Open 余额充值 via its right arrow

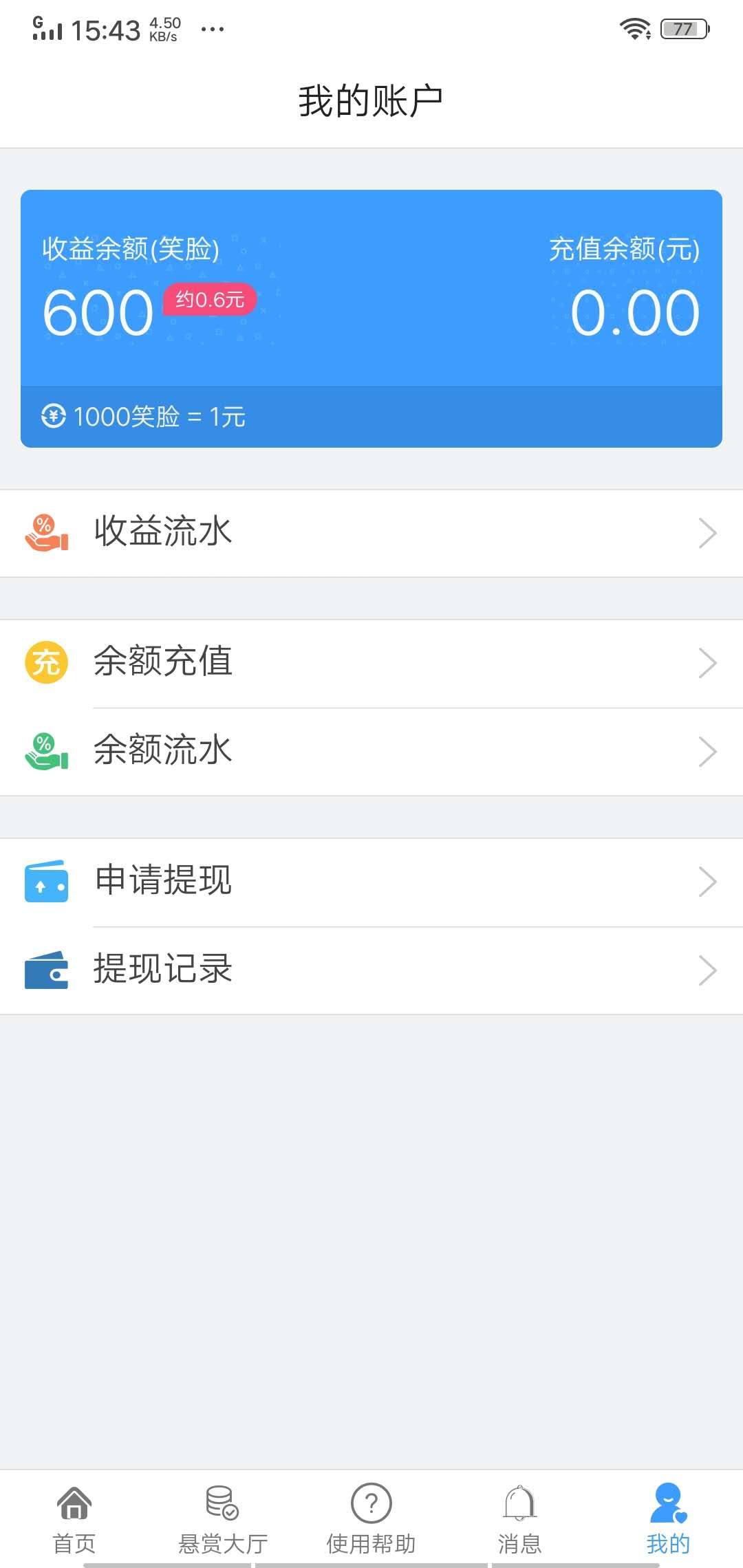(x=707, y=662)
